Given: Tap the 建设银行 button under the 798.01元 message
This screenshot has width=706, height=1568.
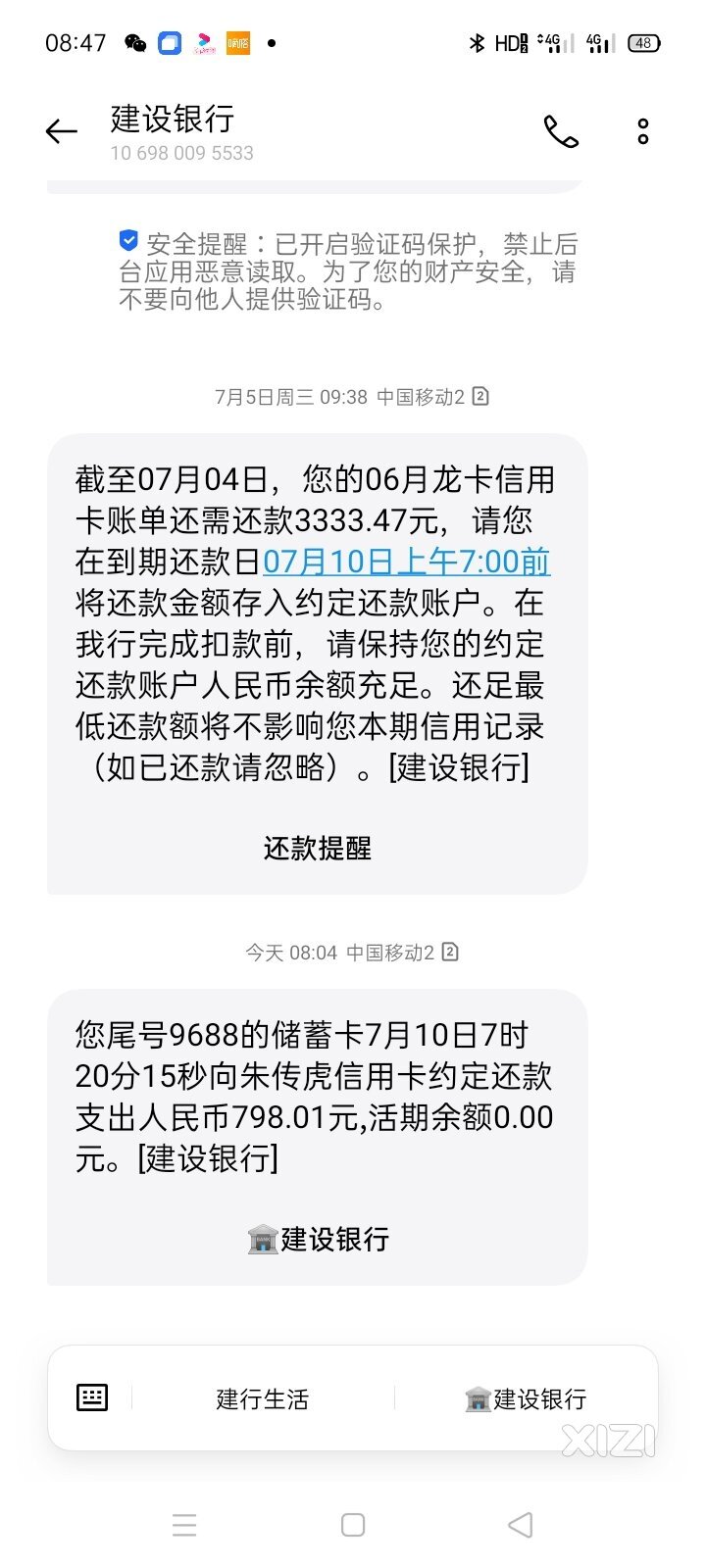Looking at the screenshot, I should (x=318, y=1240).
